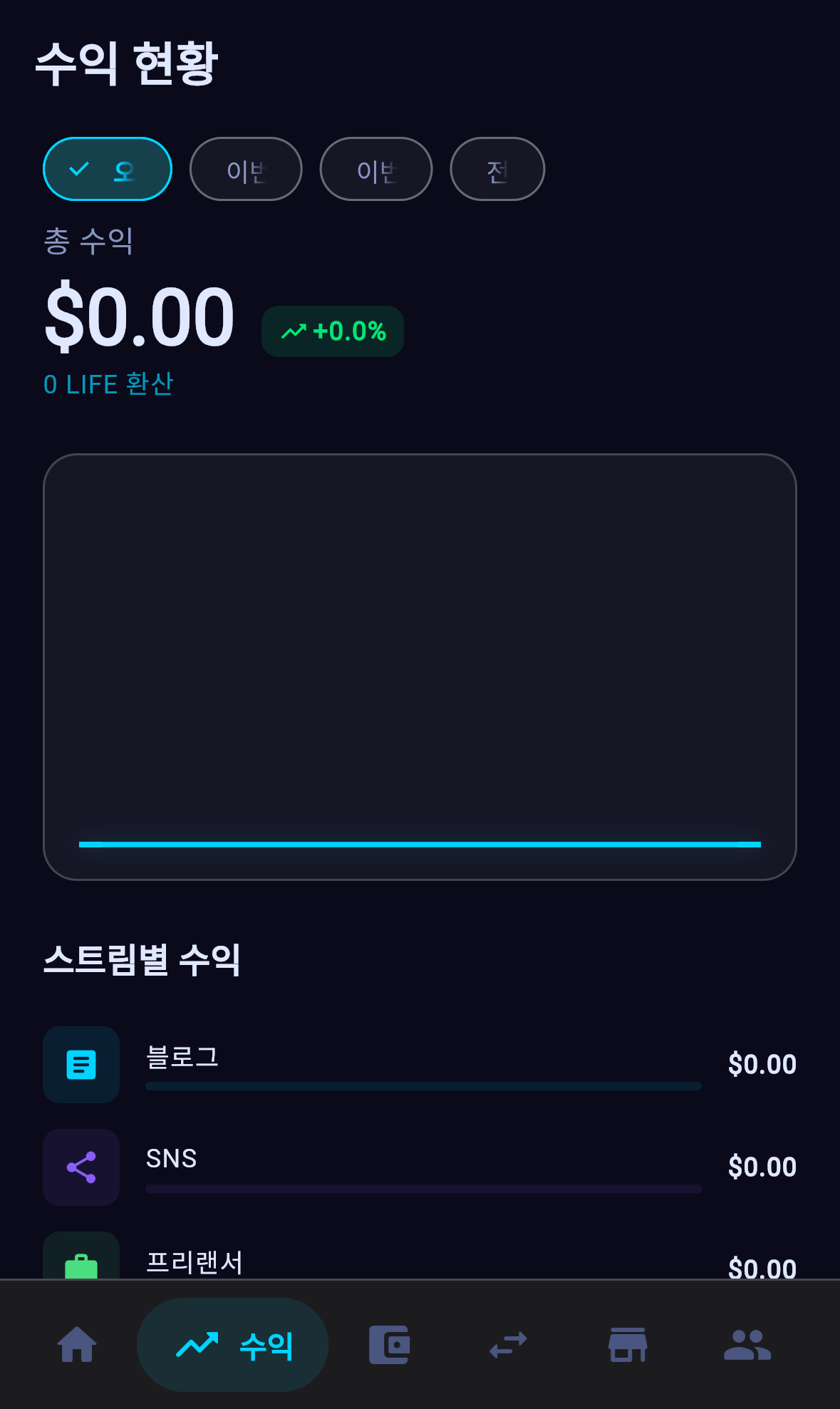Switch to the first 이번 filter chip
Screen dimensions: 840x1409
246,169
